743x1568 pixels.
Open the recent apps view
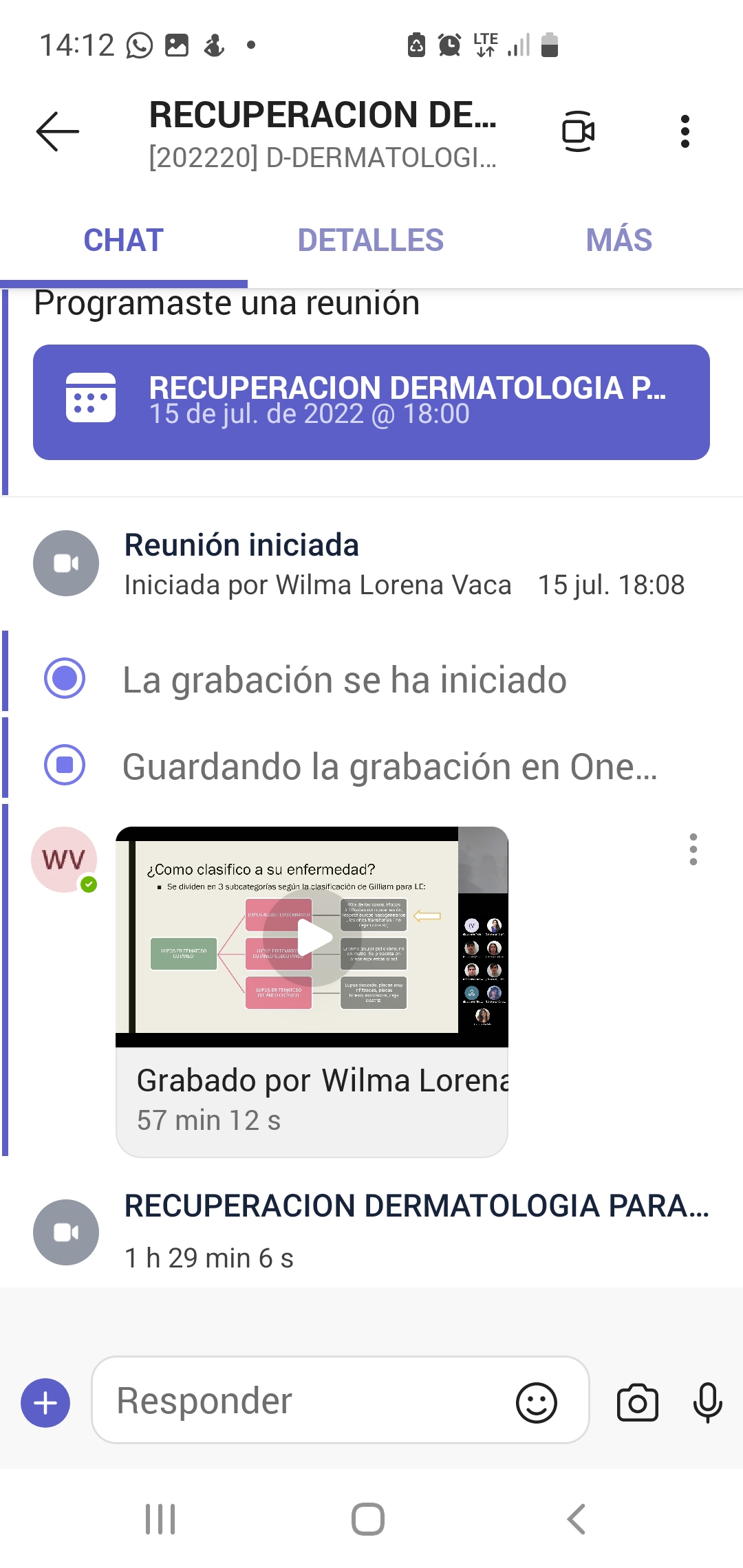click(x=160, y=1518)
